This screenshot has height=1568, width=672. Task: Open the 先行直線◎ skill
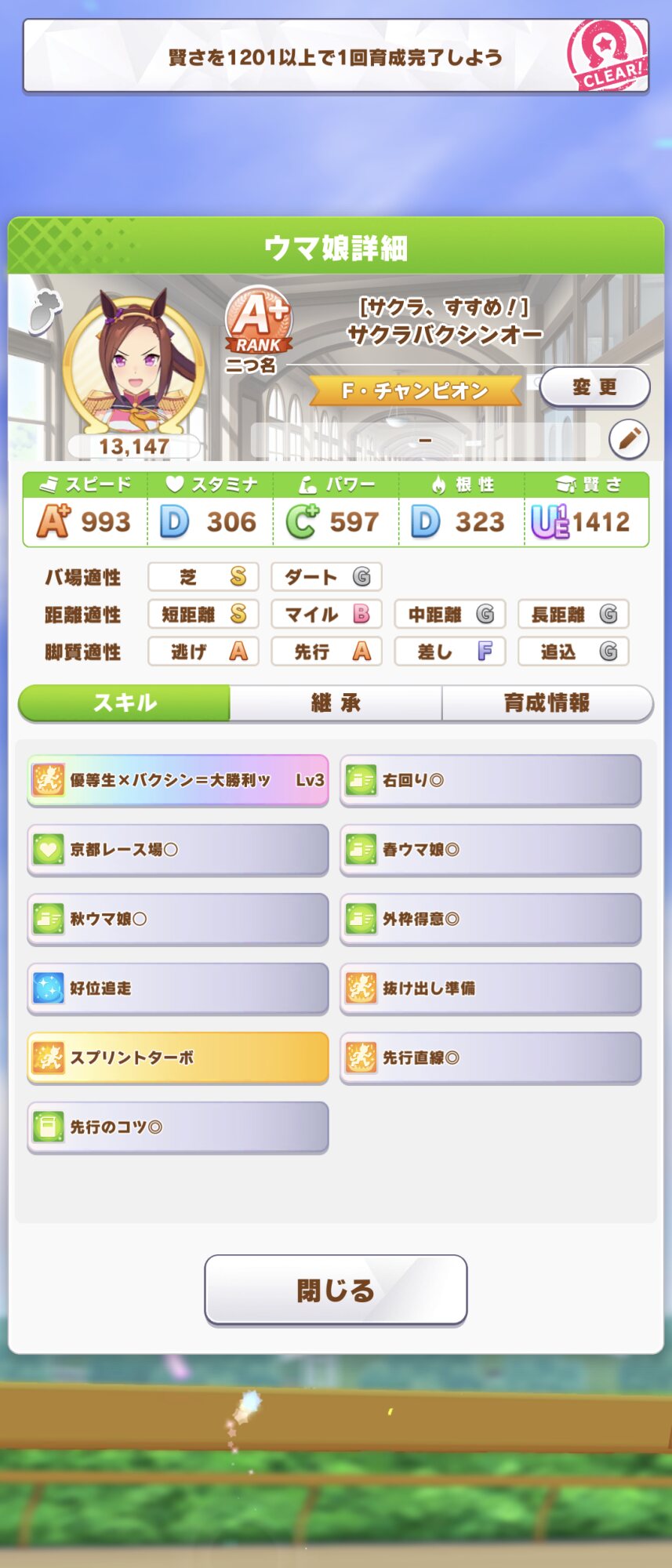pyautogui.click(x=491, y=1058)
